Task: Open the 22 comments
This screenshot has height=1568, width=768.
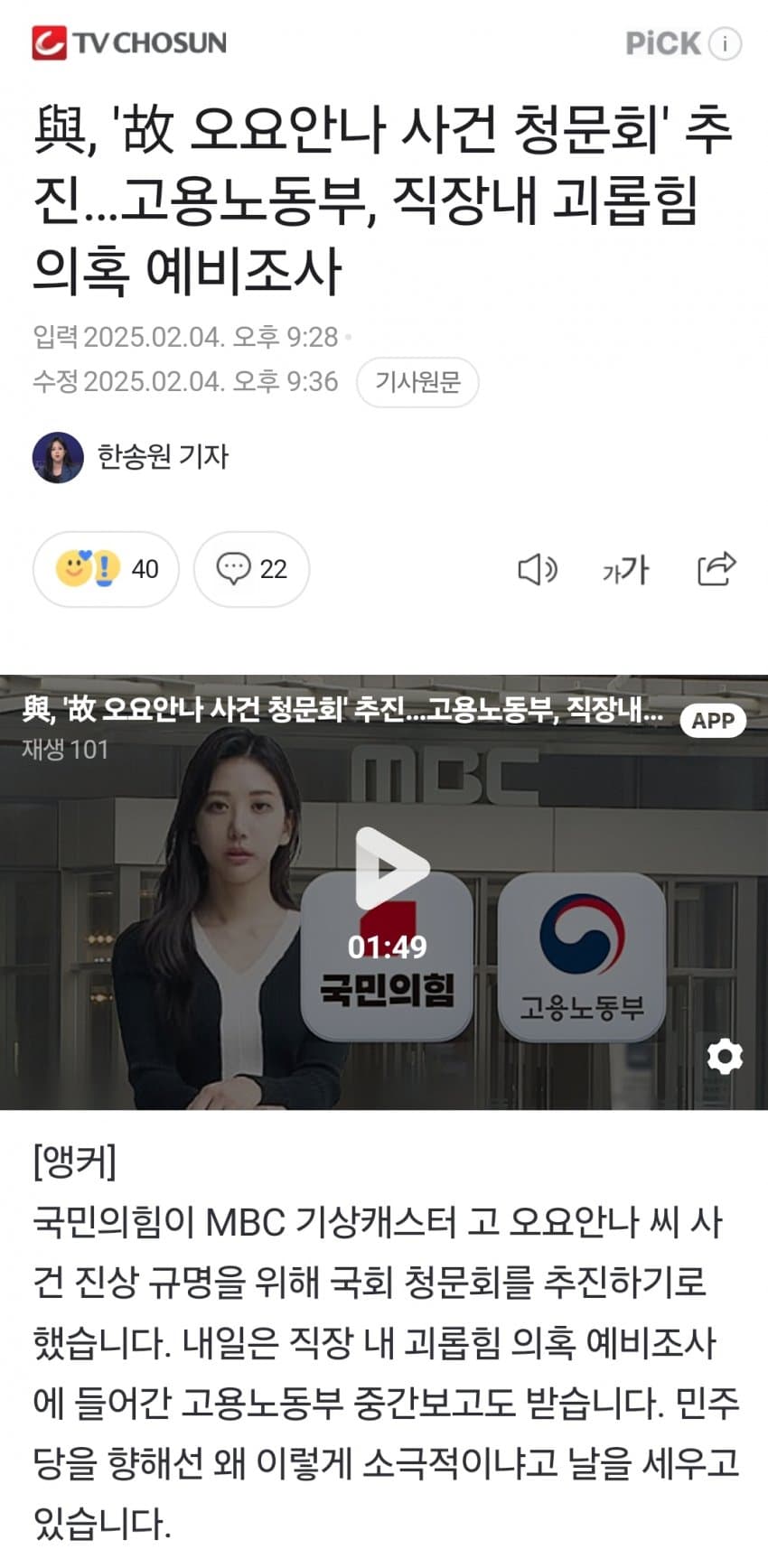Action: click(x=251, y=569)
